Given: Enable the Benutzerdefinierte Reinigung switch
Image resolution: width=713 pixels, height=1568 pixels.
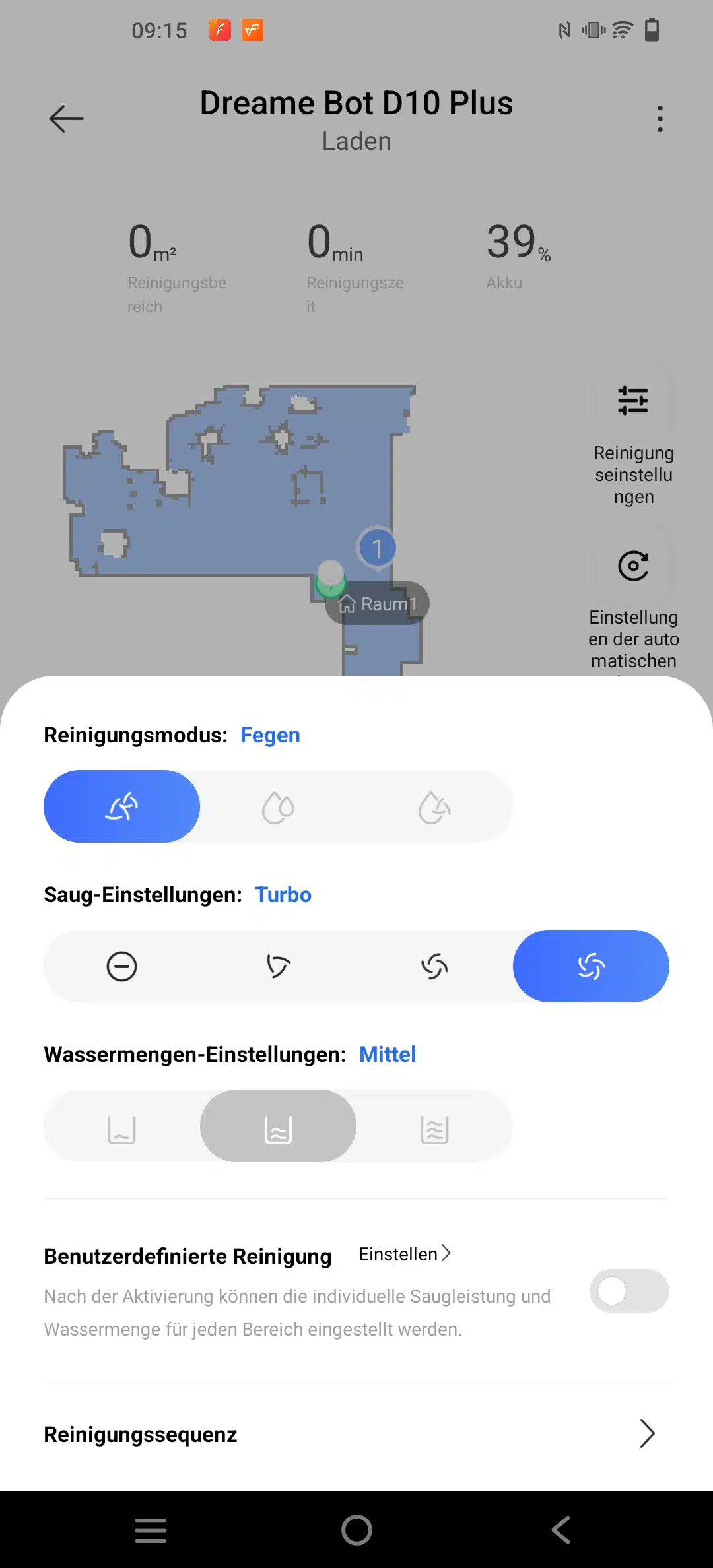Looking at the screenshot, I should (x=628, y=1291).
